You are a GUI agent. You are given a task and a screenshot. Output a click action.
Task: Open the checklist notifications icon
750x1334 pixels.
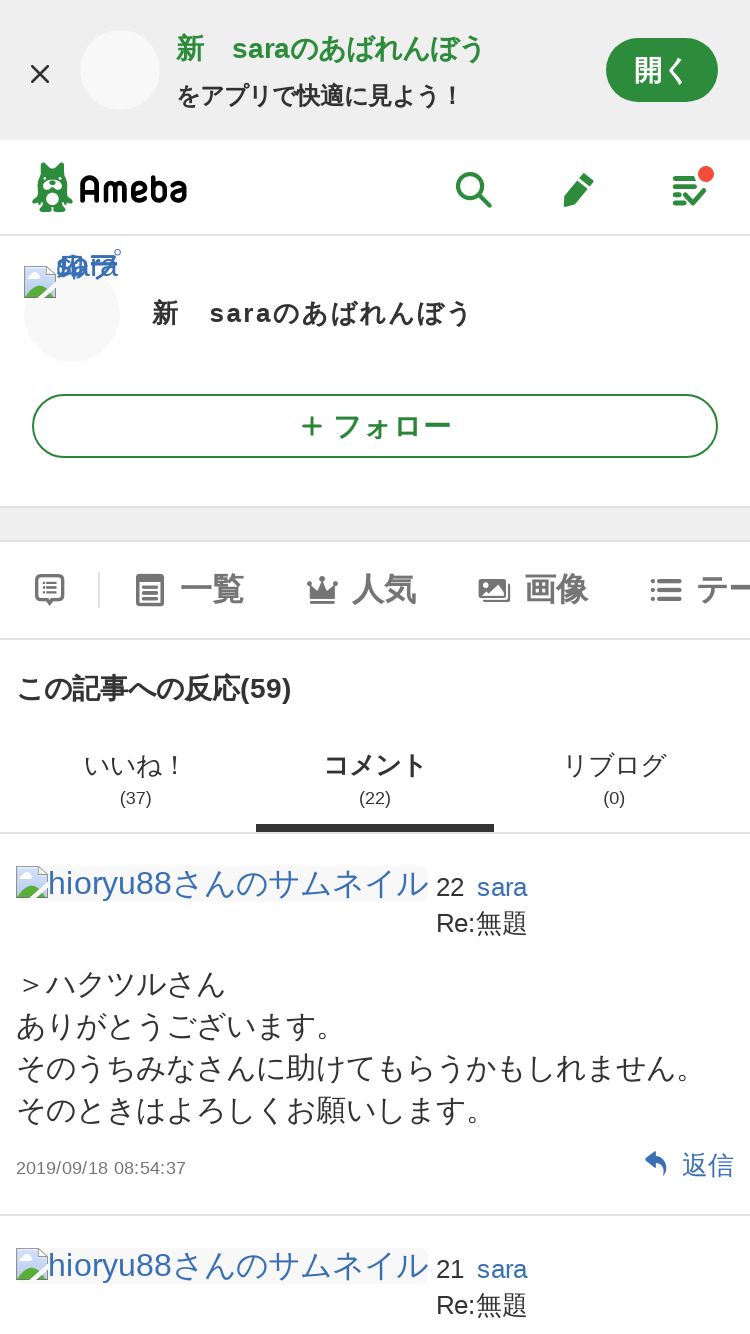690,189
